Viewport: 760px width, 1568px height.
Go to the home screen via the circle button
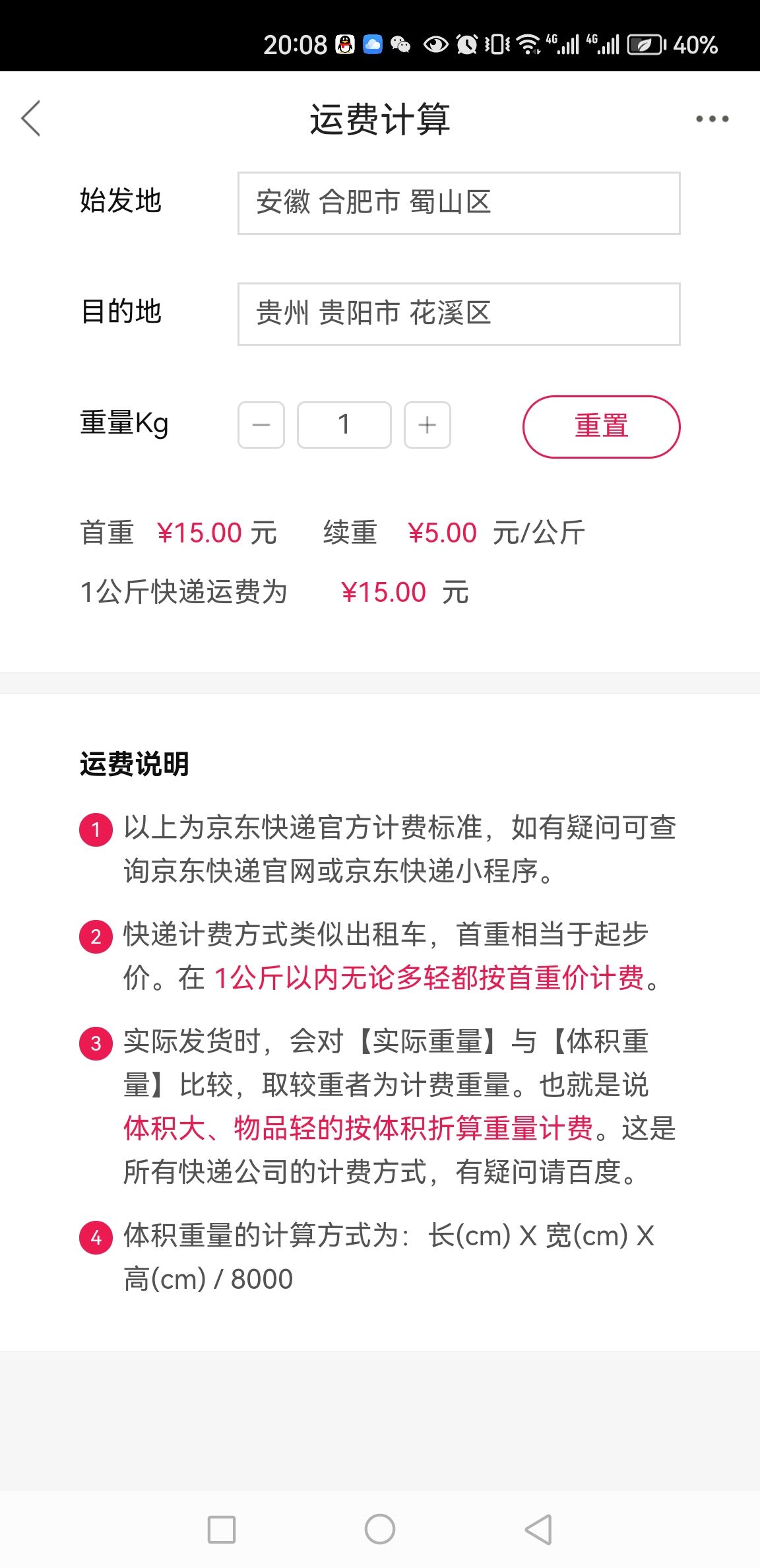point(380,1529)
